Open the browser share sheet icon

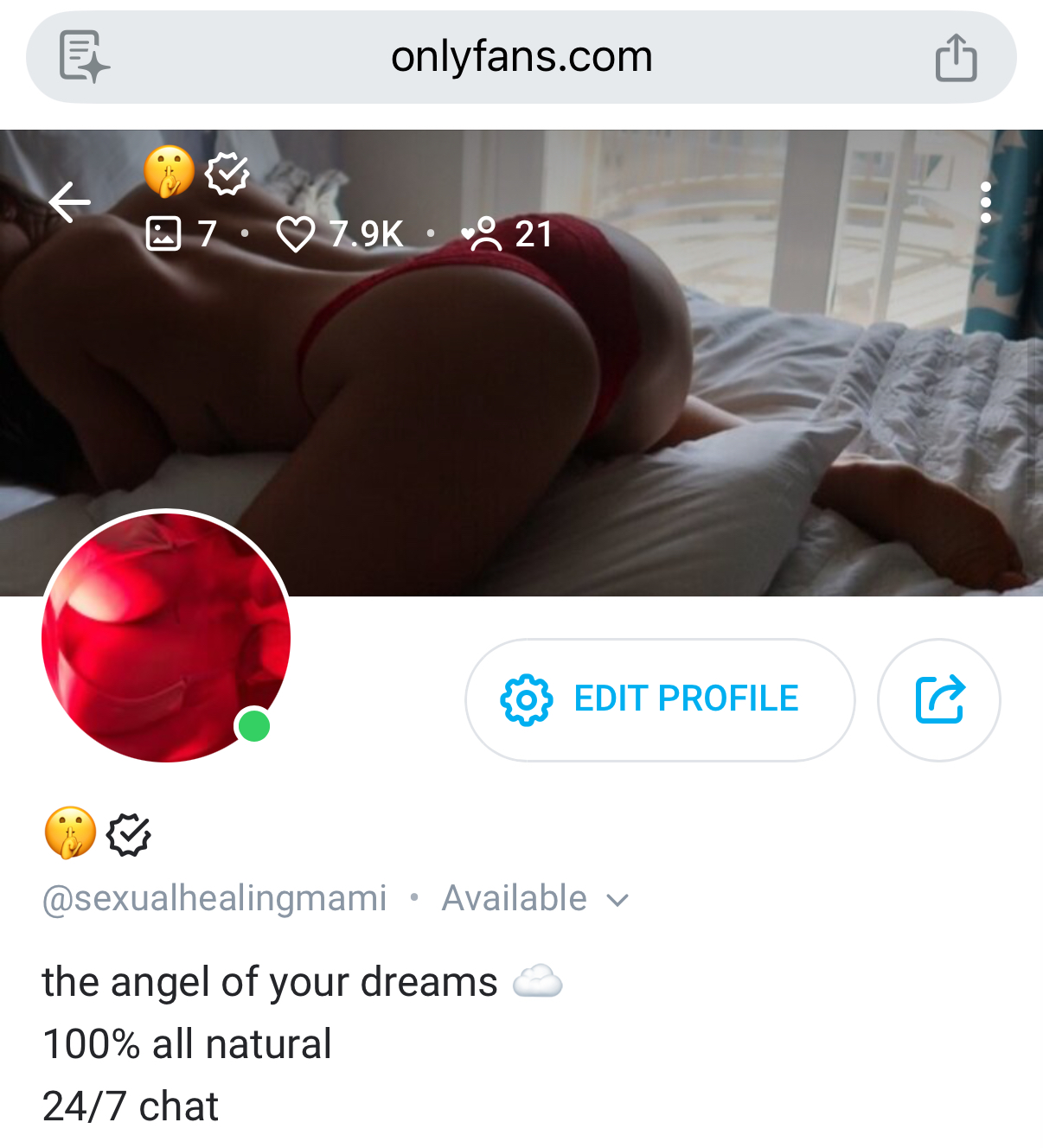point(956,58)
